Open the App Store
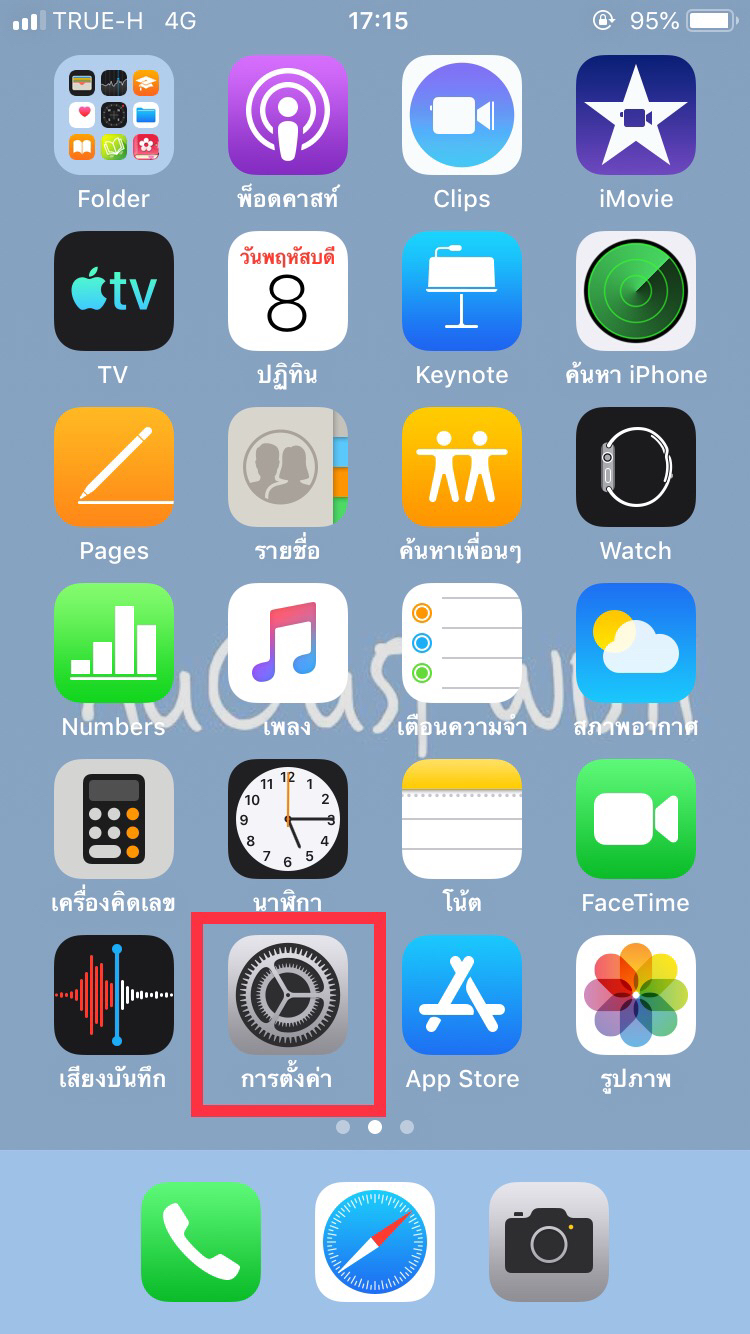Image resolution: width=750 pixels, height=1334 pixels. coord(462,995)
